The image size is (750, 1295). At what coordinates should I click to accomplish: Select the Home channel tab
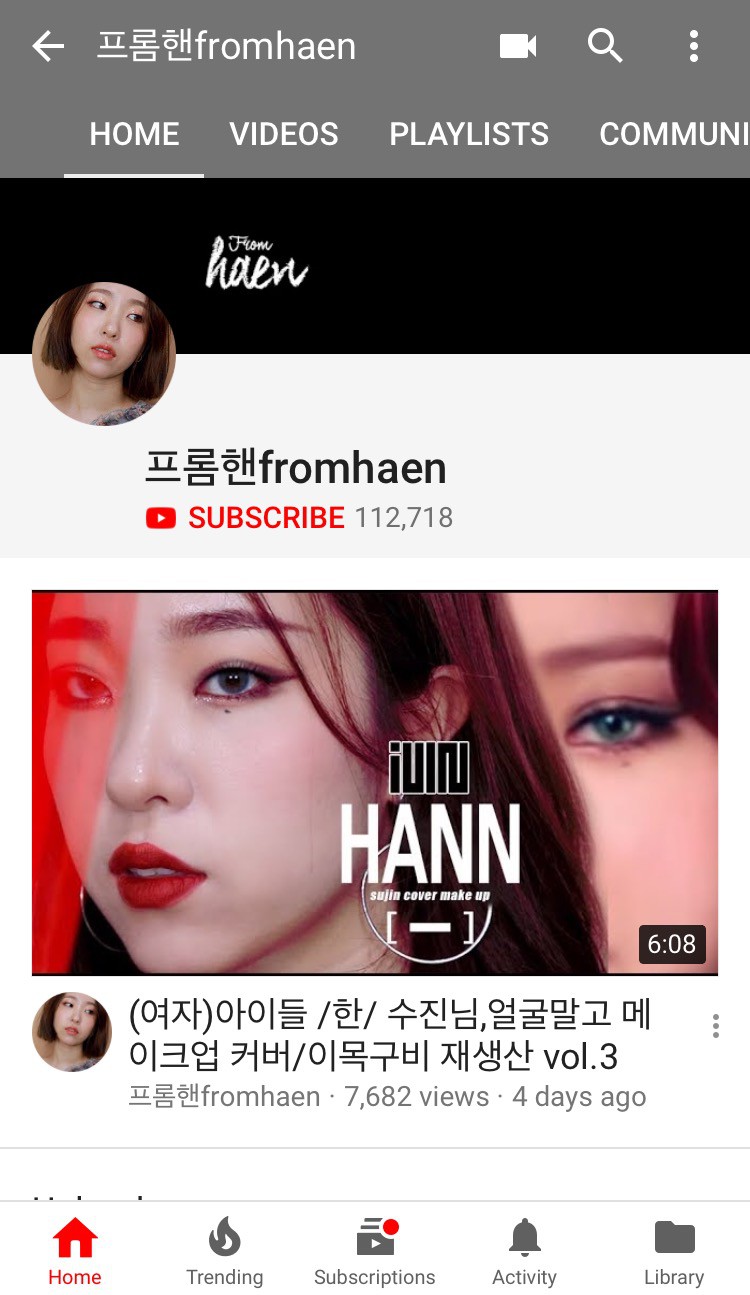point(134,134)
